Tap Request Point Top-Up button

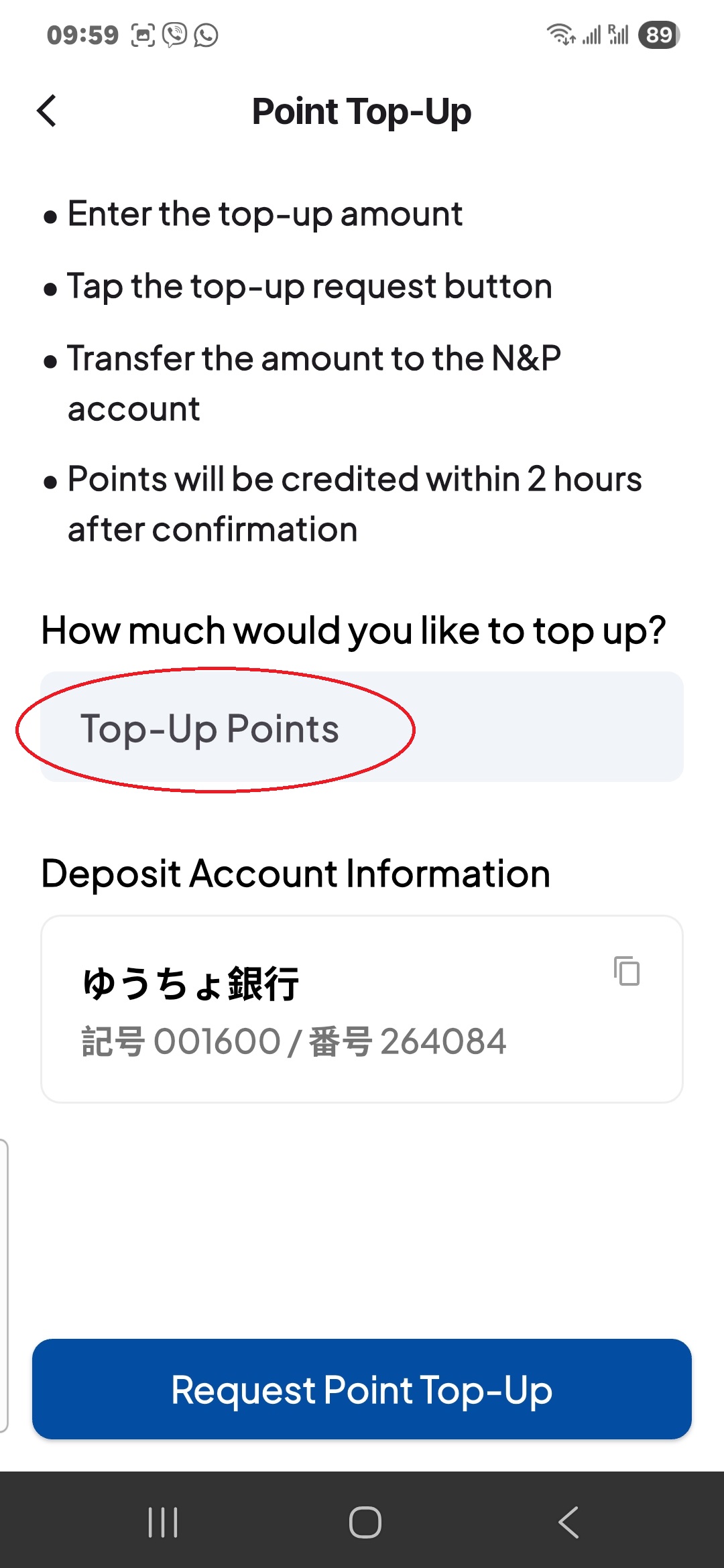point(362,1390)
